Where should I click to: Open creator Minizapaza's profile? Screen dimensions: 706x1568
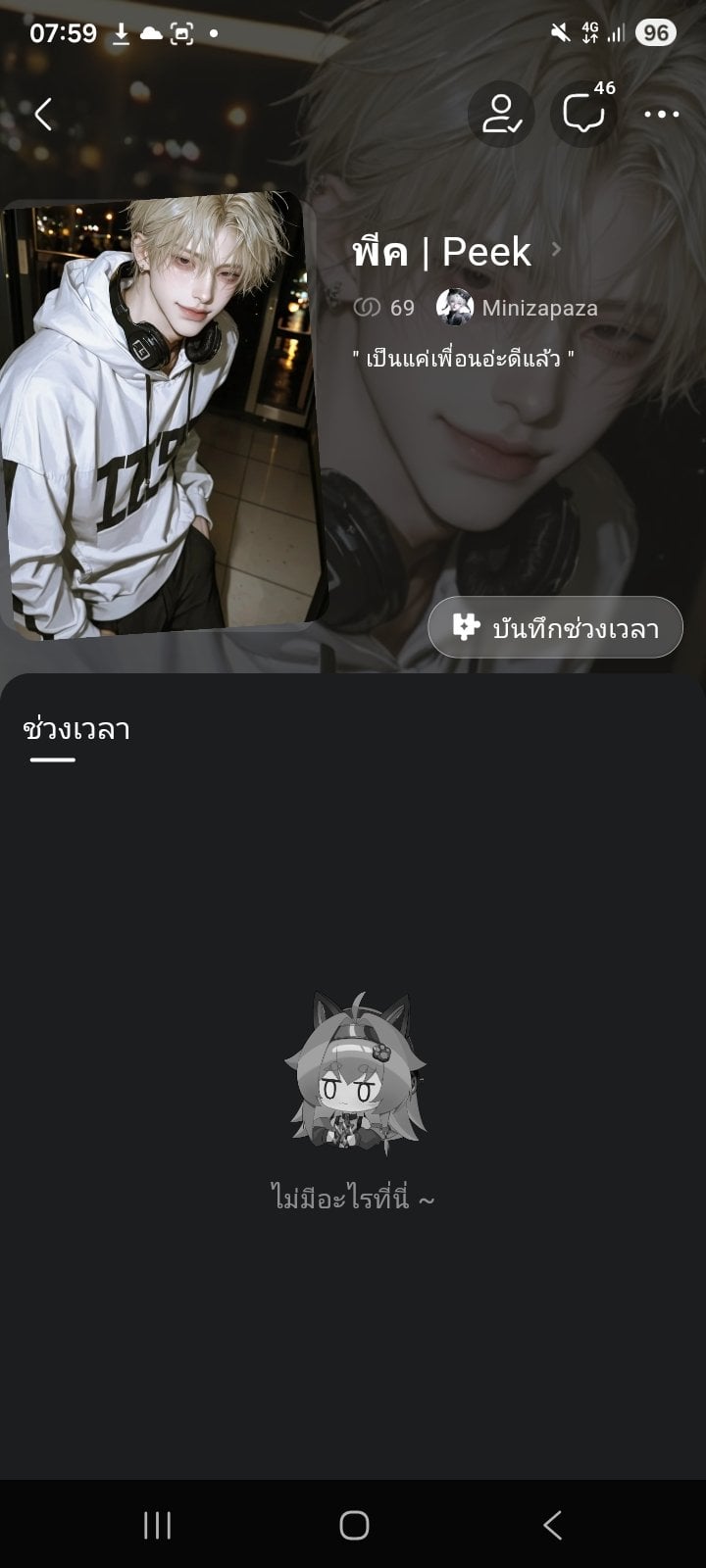tap(517, 308)
